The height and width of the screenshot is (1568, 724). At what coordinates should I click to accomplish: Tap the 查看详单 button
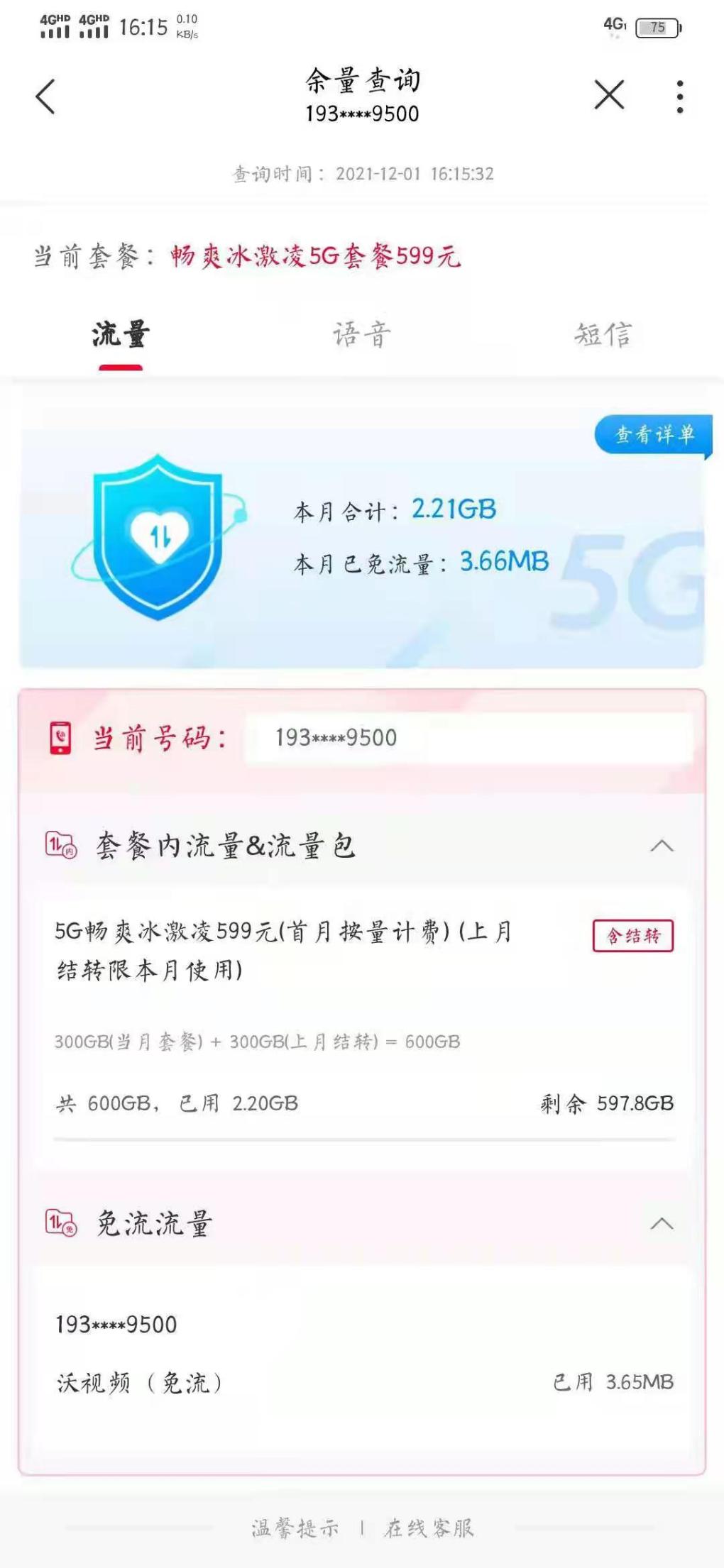[x=654, y=434]
